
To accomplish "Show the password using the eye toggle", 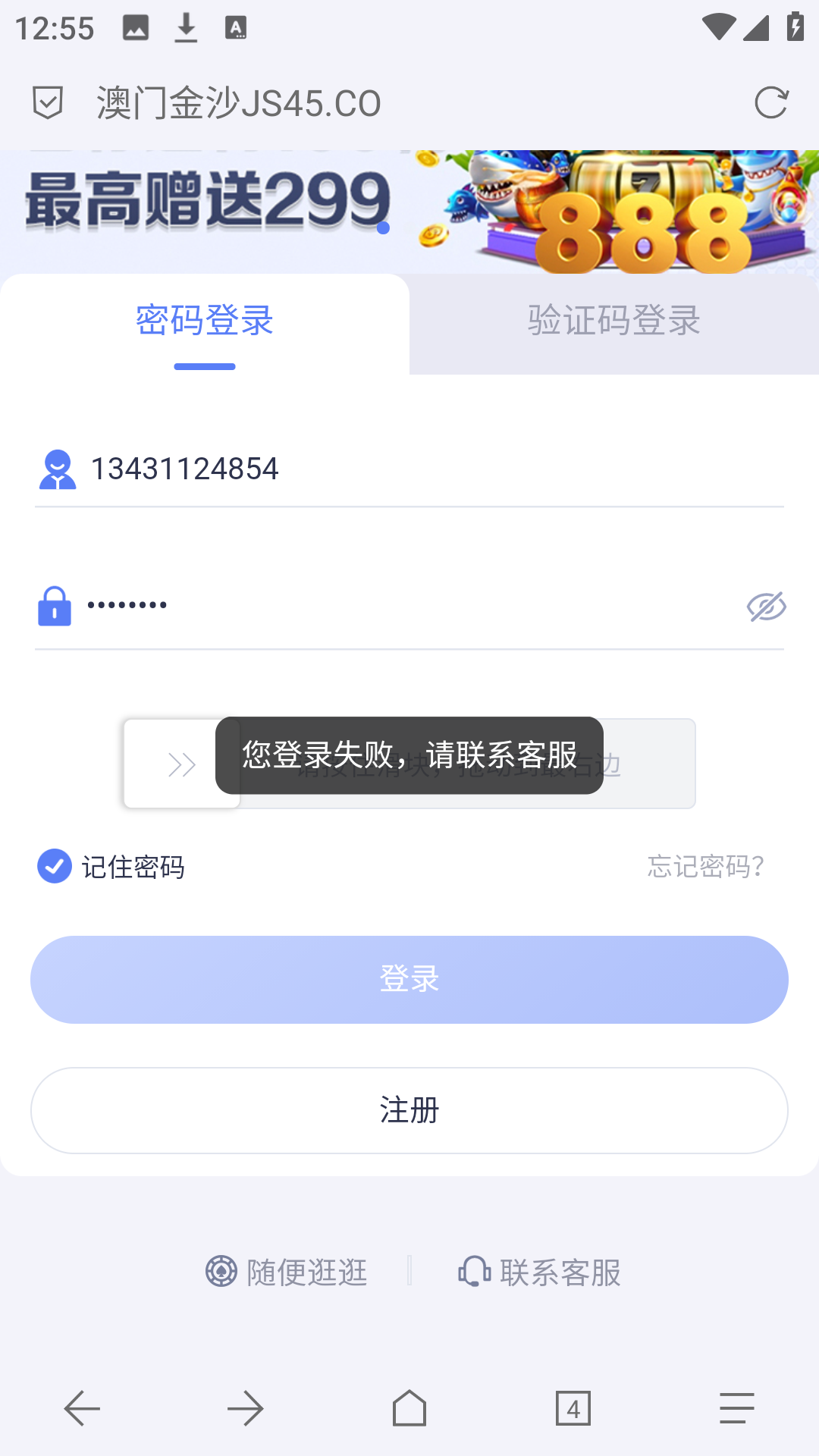I will [766, 607].
